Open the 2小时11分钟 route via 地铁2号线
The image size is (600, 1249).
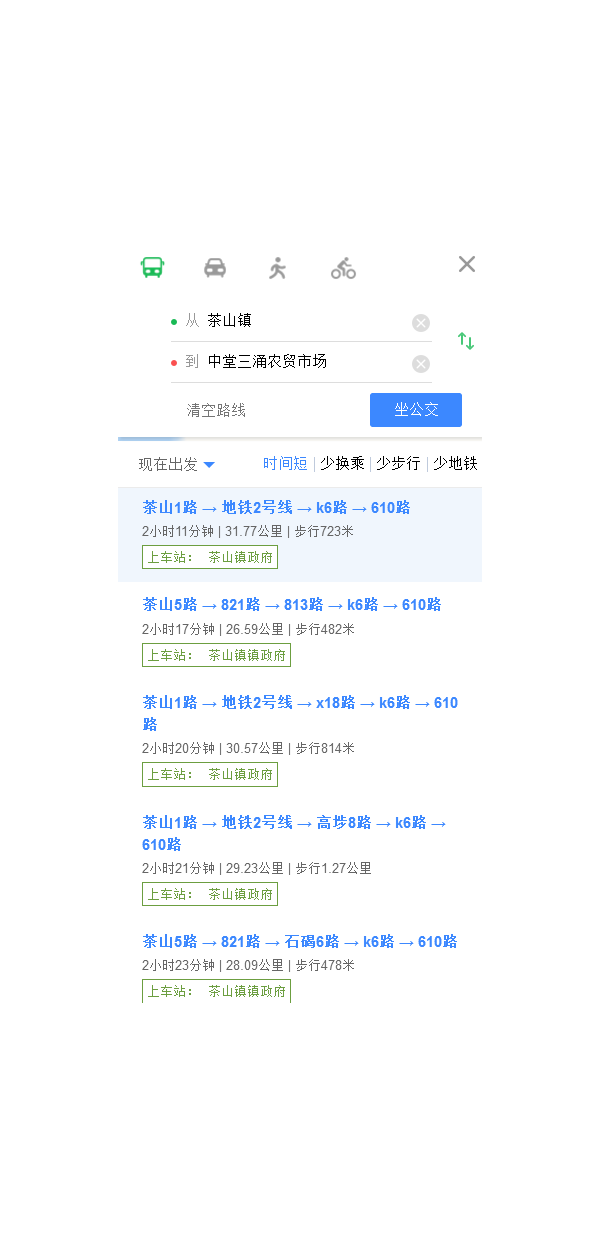(277, 508)
